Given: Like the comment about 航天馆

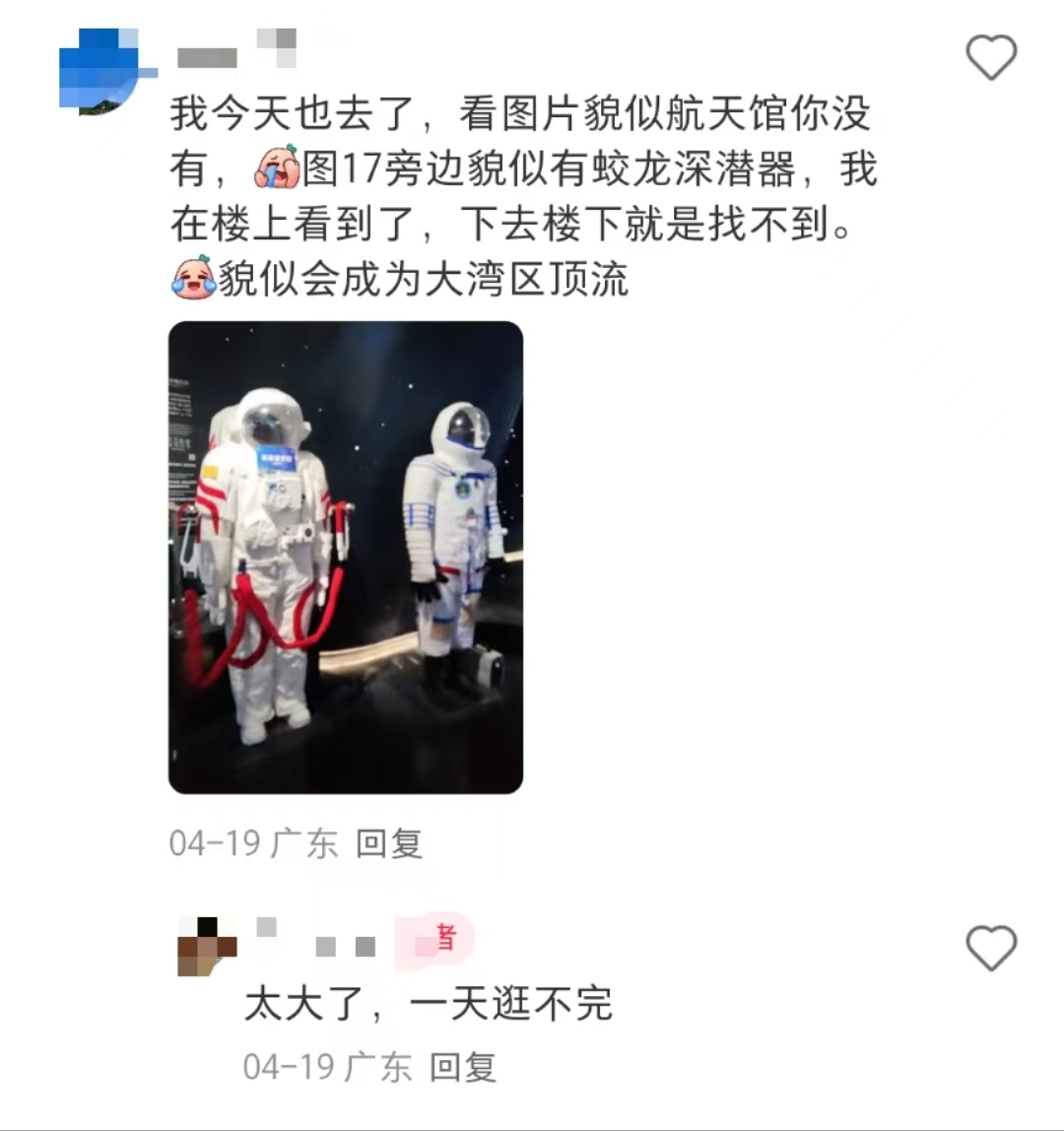Looking at the screenshot, I should click(x=990, y=57).
